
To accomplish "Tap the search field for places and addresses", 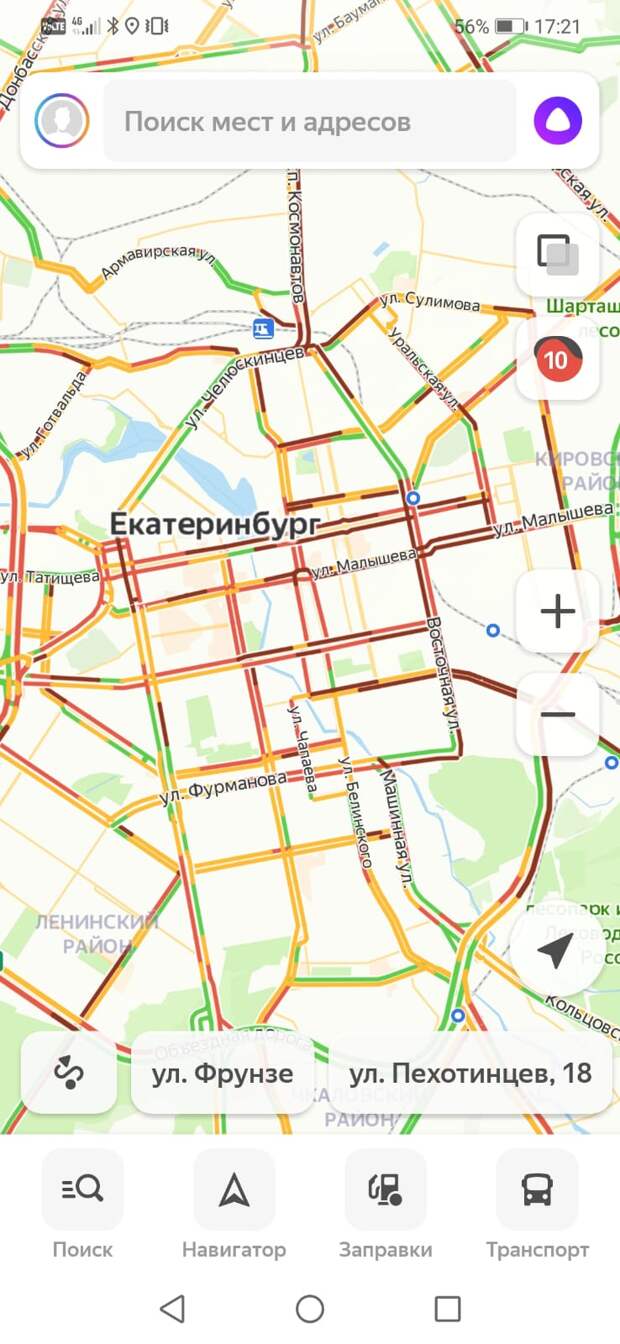I will 310,122.
